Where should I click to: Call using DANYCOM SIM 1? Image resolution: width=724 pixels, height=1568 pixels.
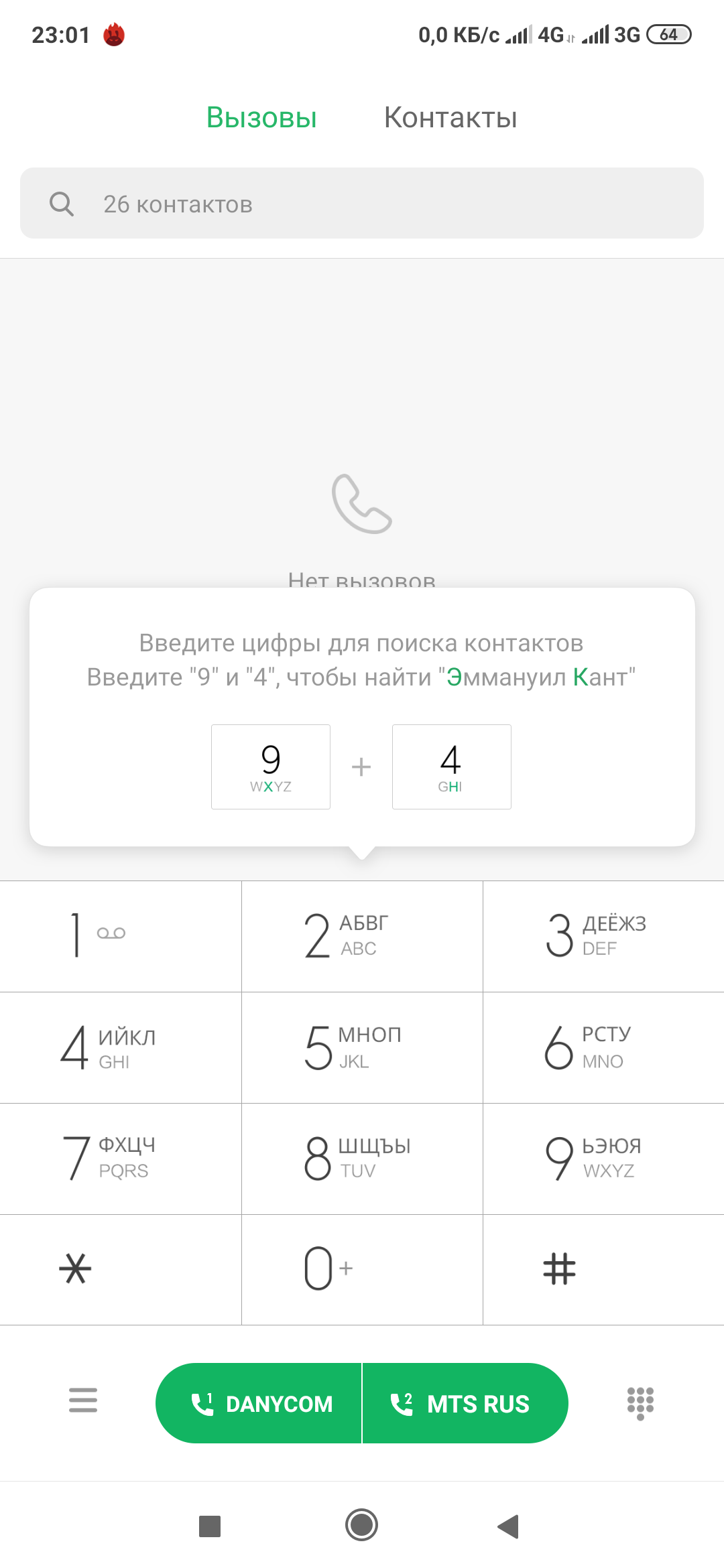pyautogui.click(x=260, y=1403)
